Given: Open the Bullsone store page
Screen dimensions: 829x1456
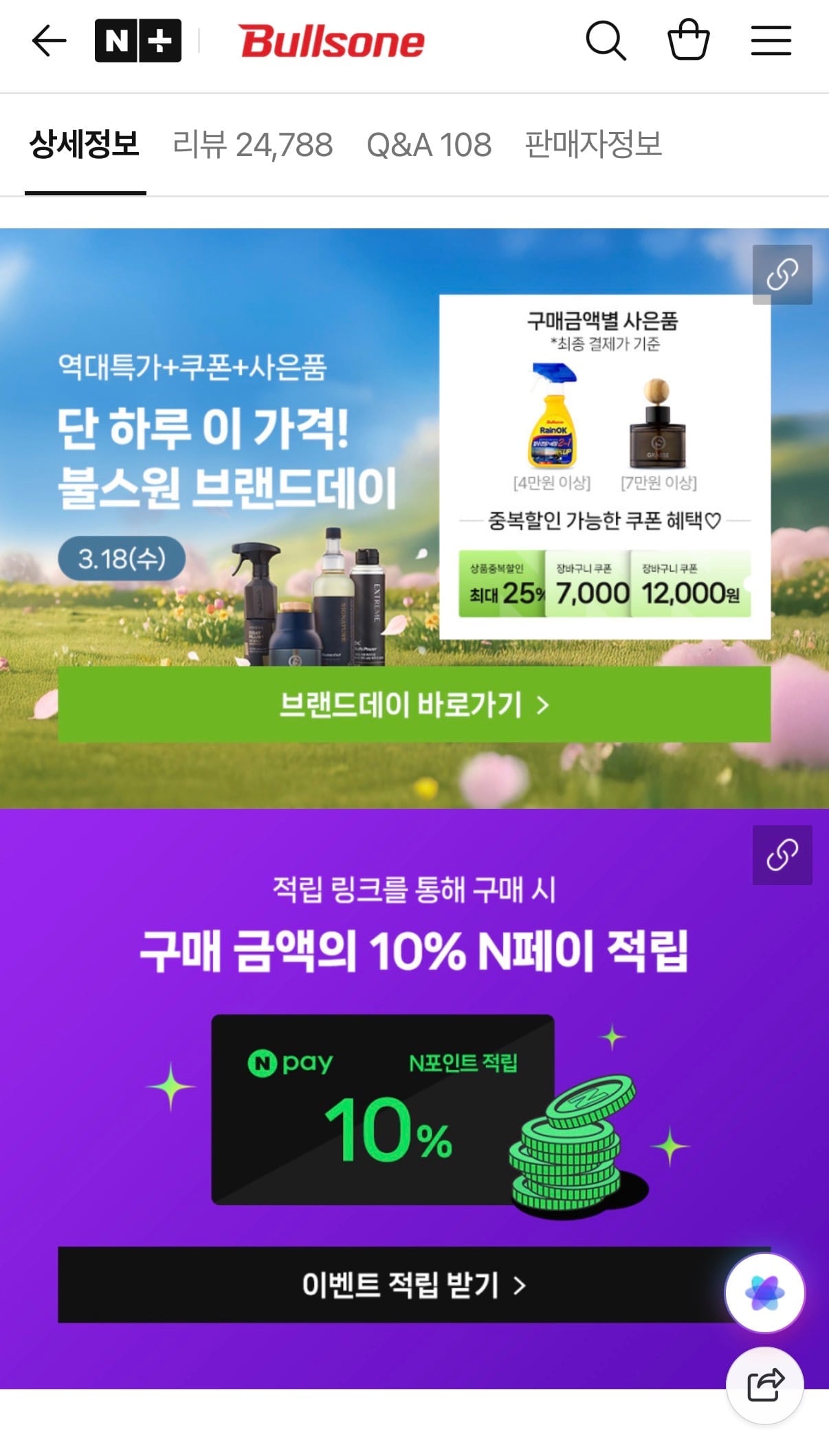Looking at the screenshot, I should pyautogui.click(x=332, y=41).
